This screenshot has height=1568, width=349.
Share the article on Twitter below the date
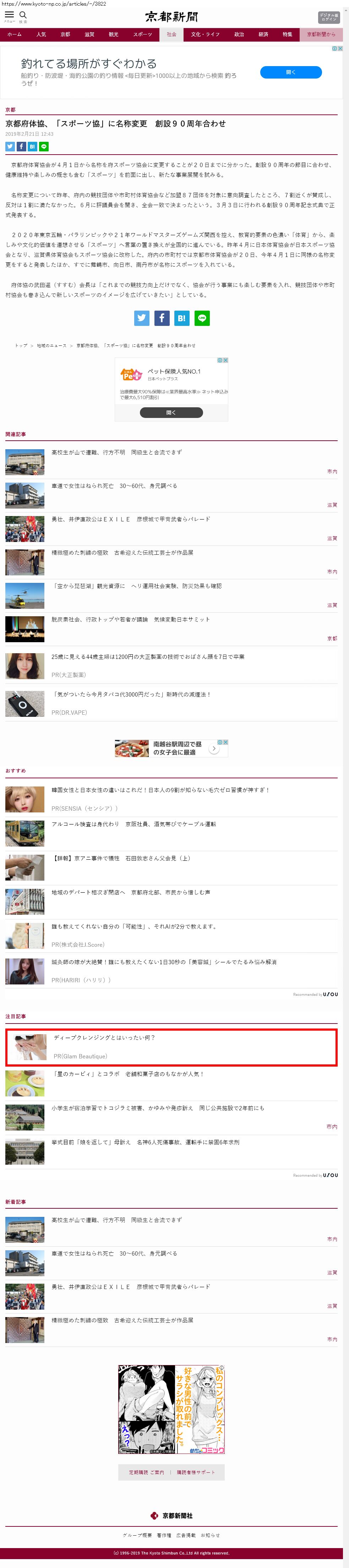pos(10,147)
